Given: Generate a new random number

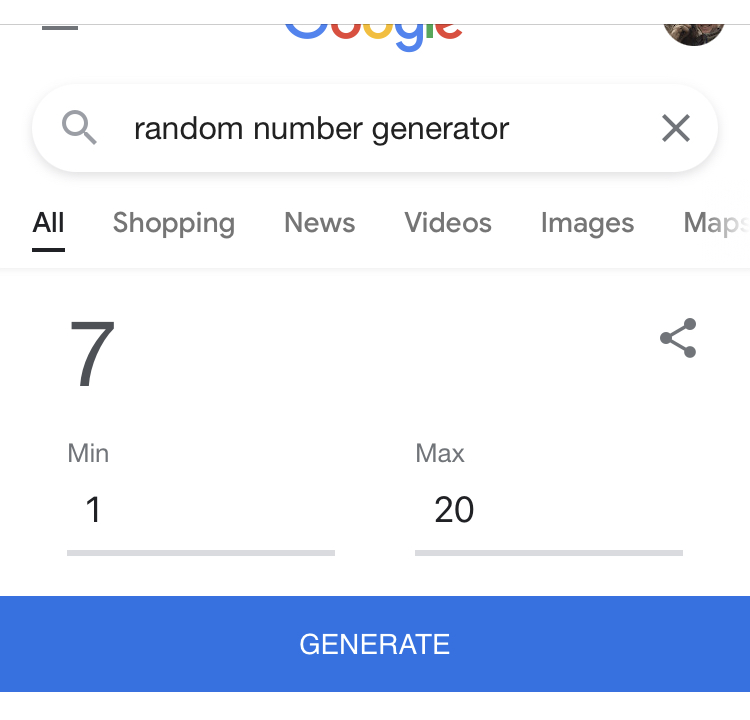Looking at the screenshot, I should coord(375,644).
